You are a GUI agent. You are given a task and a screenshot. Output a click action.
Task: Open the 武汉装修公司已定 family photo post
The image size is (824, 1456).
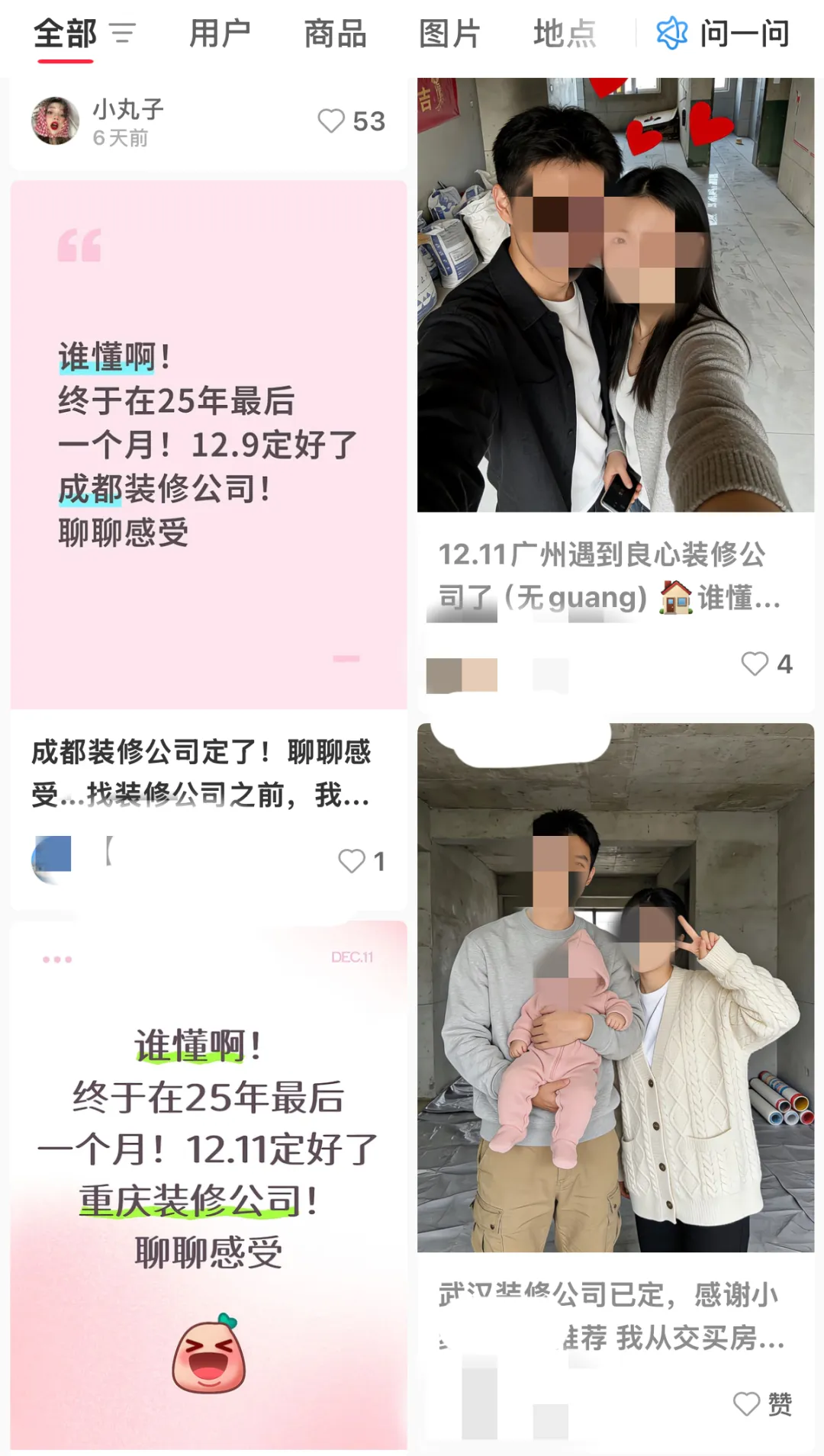pos(615,987)
